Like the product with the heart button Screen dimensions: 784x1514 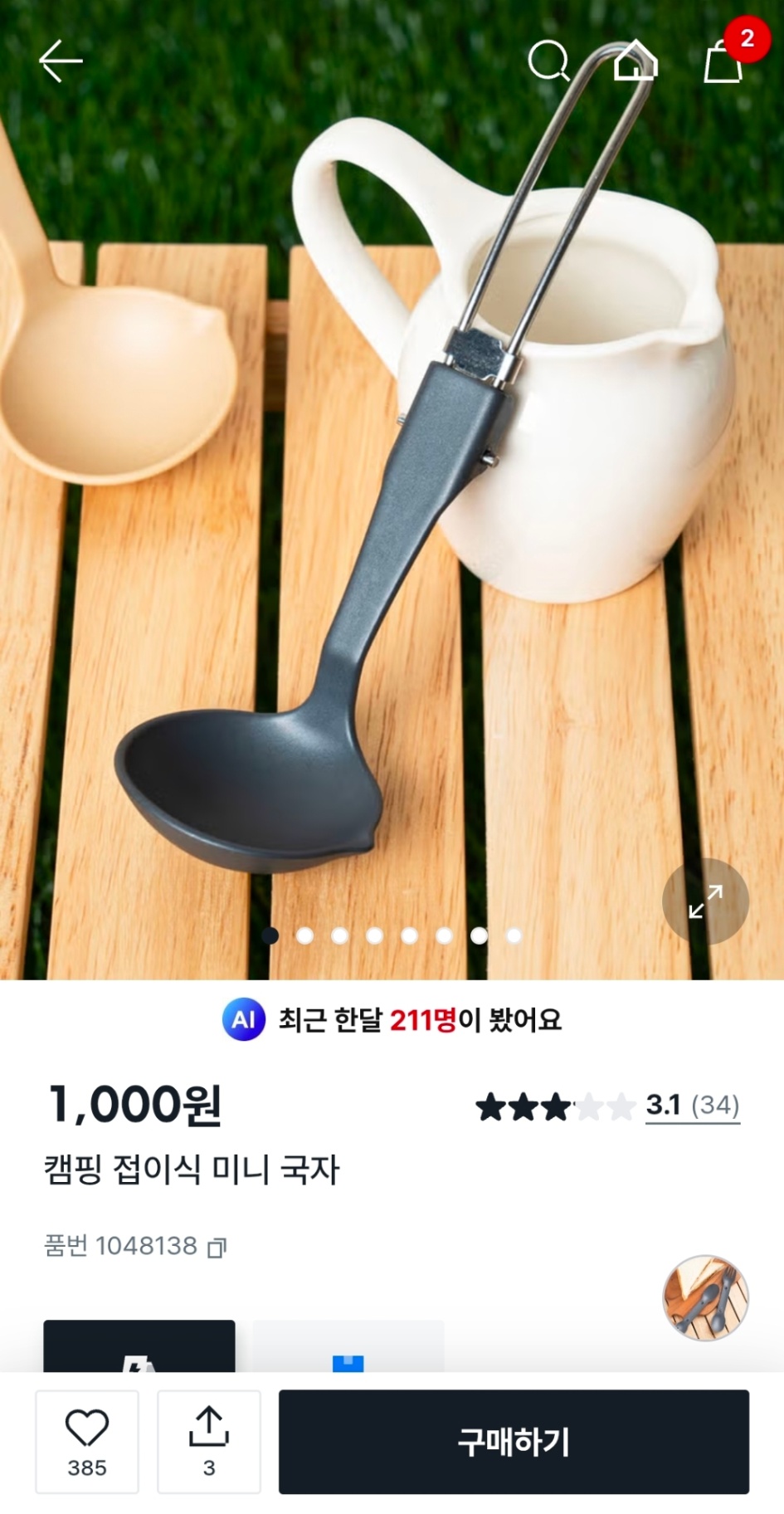(x=87, y=1442)
